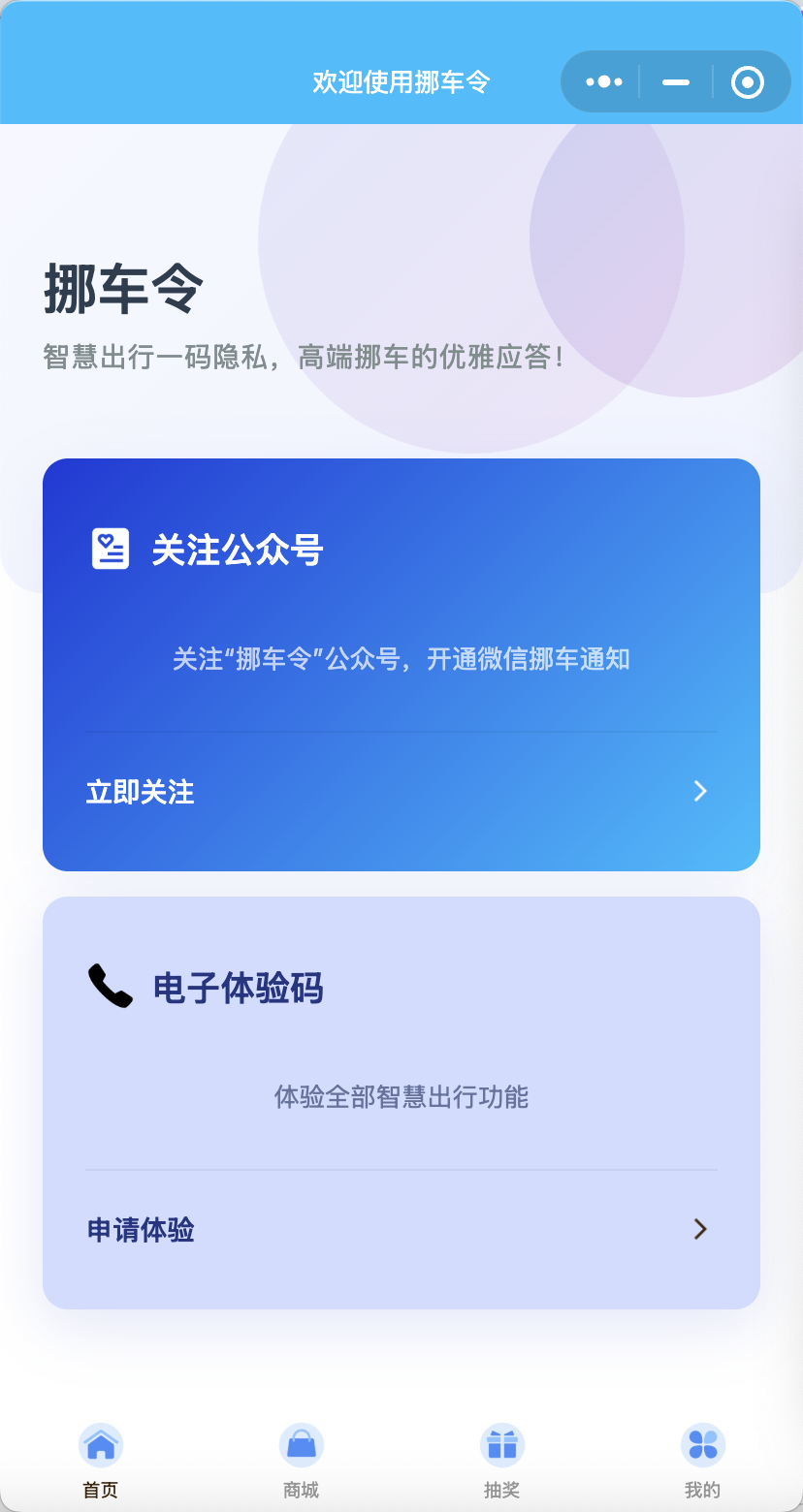
Task: Go to the 我的 profile tab
Action: (702, 1461)
